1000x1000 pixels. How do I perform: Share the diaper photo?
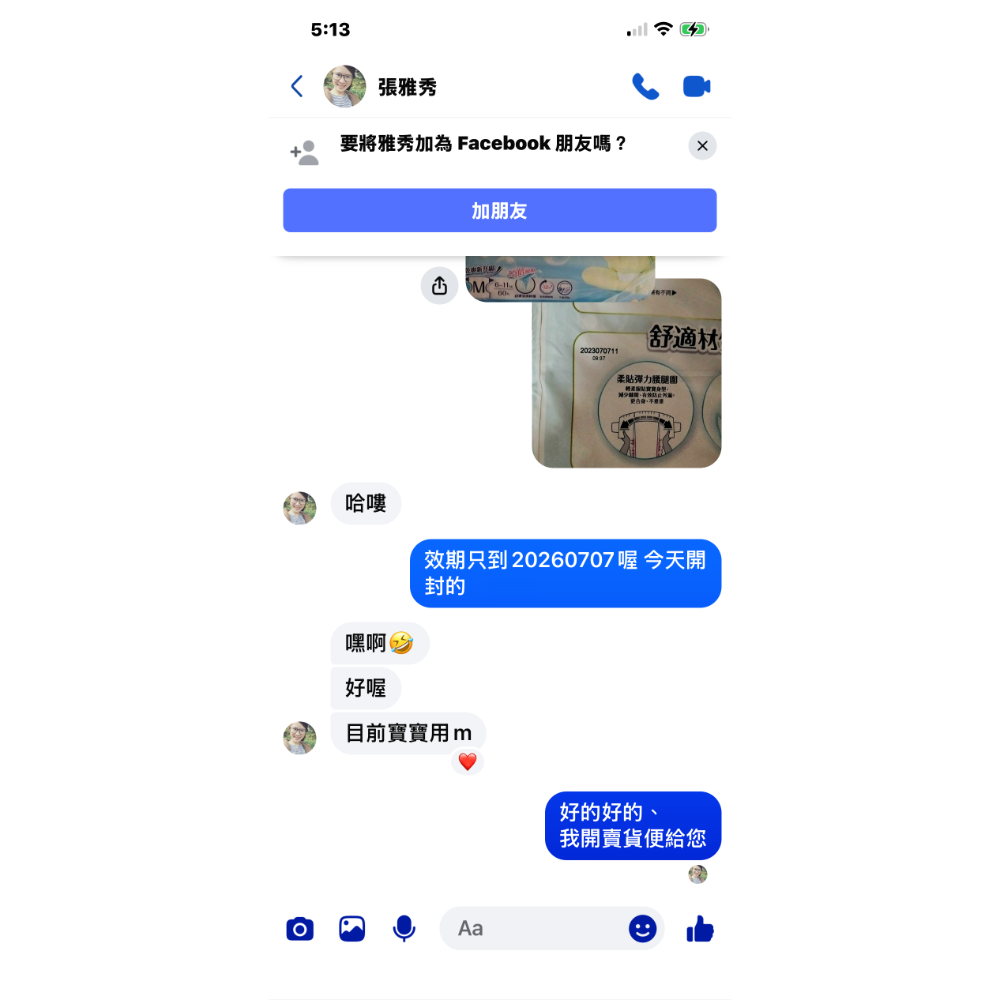[439, 286]
